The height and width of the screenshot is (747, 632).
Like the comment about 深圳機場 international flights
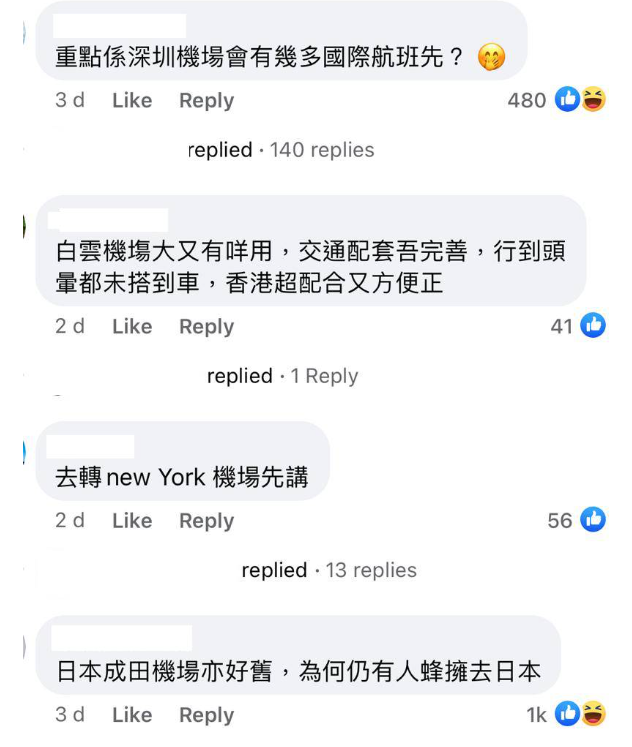(x=131, y=100)
